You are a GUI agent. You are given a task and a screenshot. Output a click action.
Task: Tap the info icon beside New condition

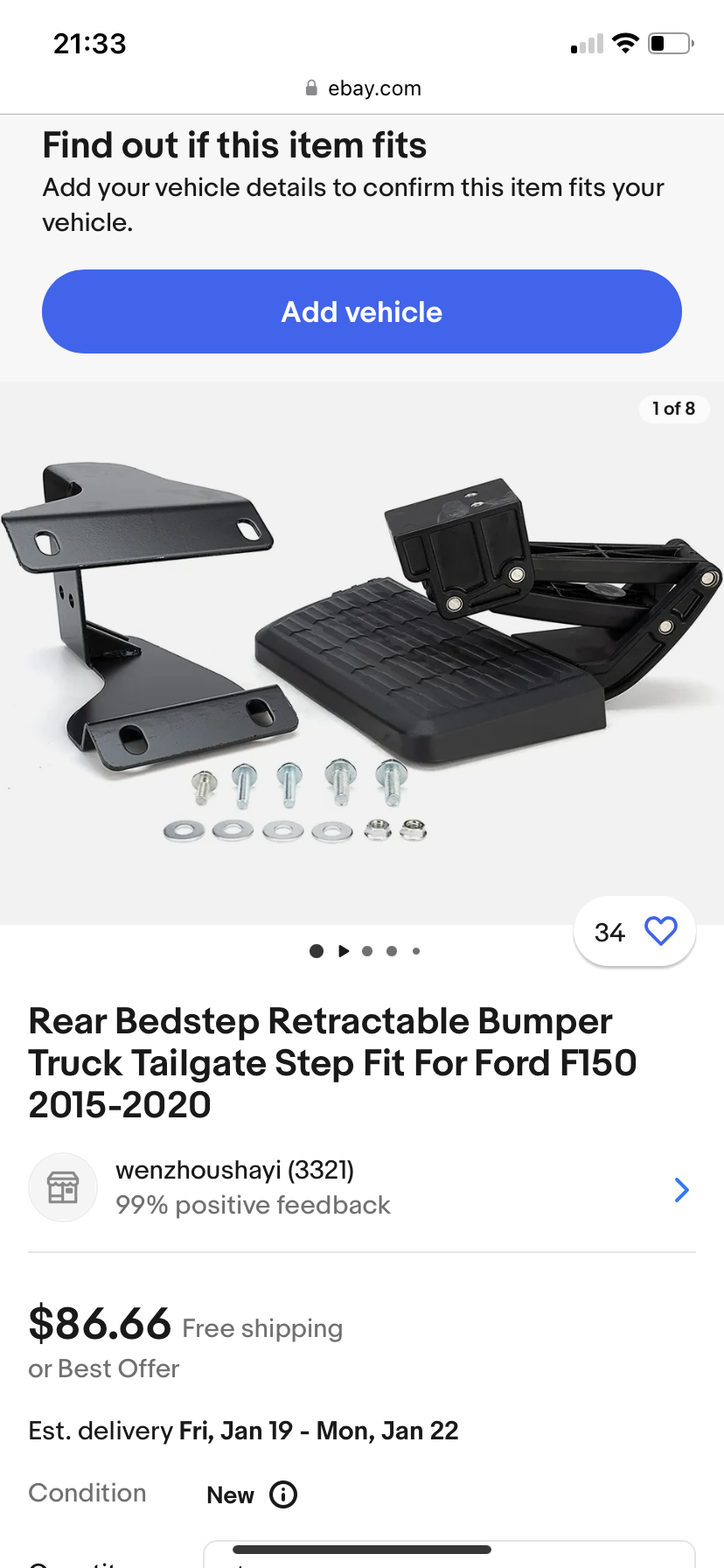coord(284,1494)
